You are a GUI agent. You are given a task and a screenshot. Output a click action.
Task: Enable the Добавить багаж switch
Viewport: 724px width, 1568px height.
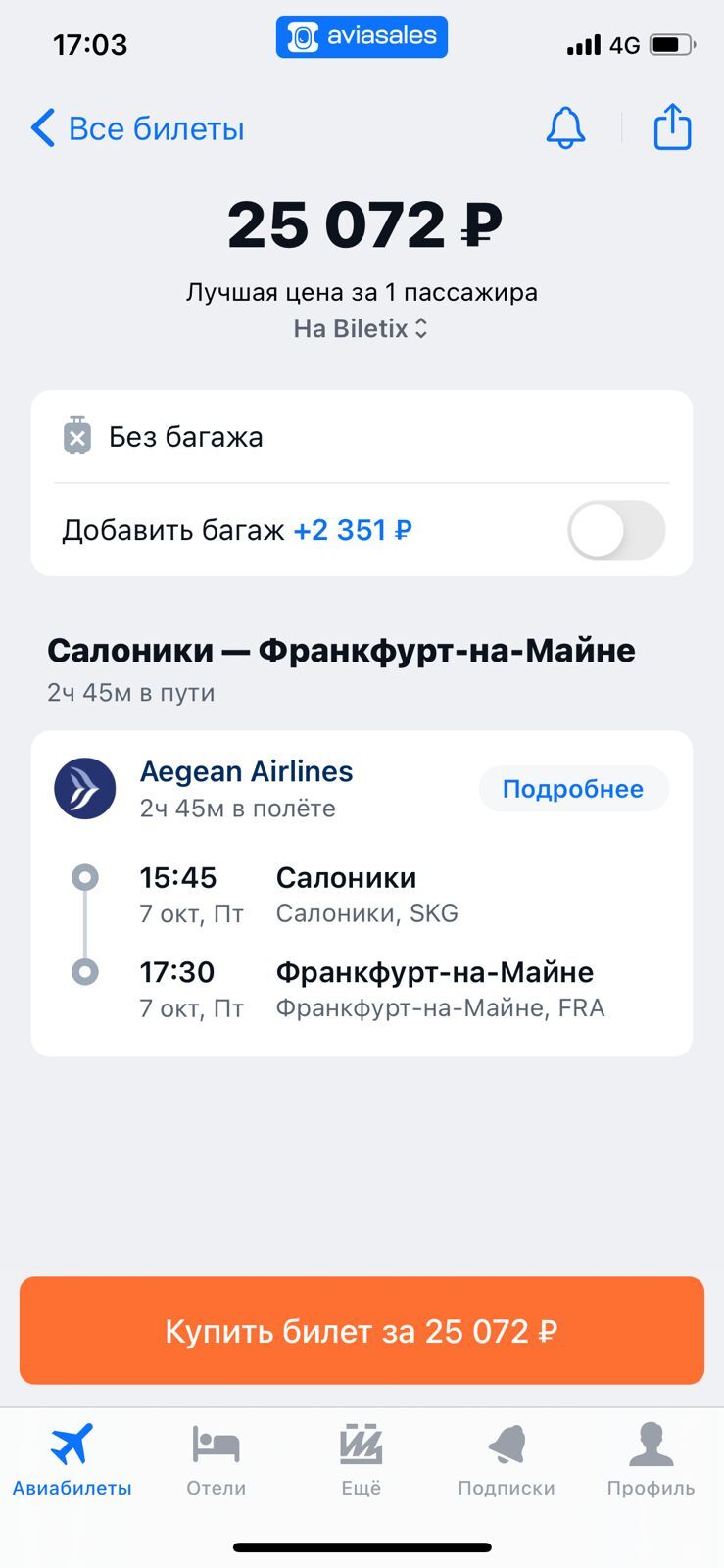[616, 530]
